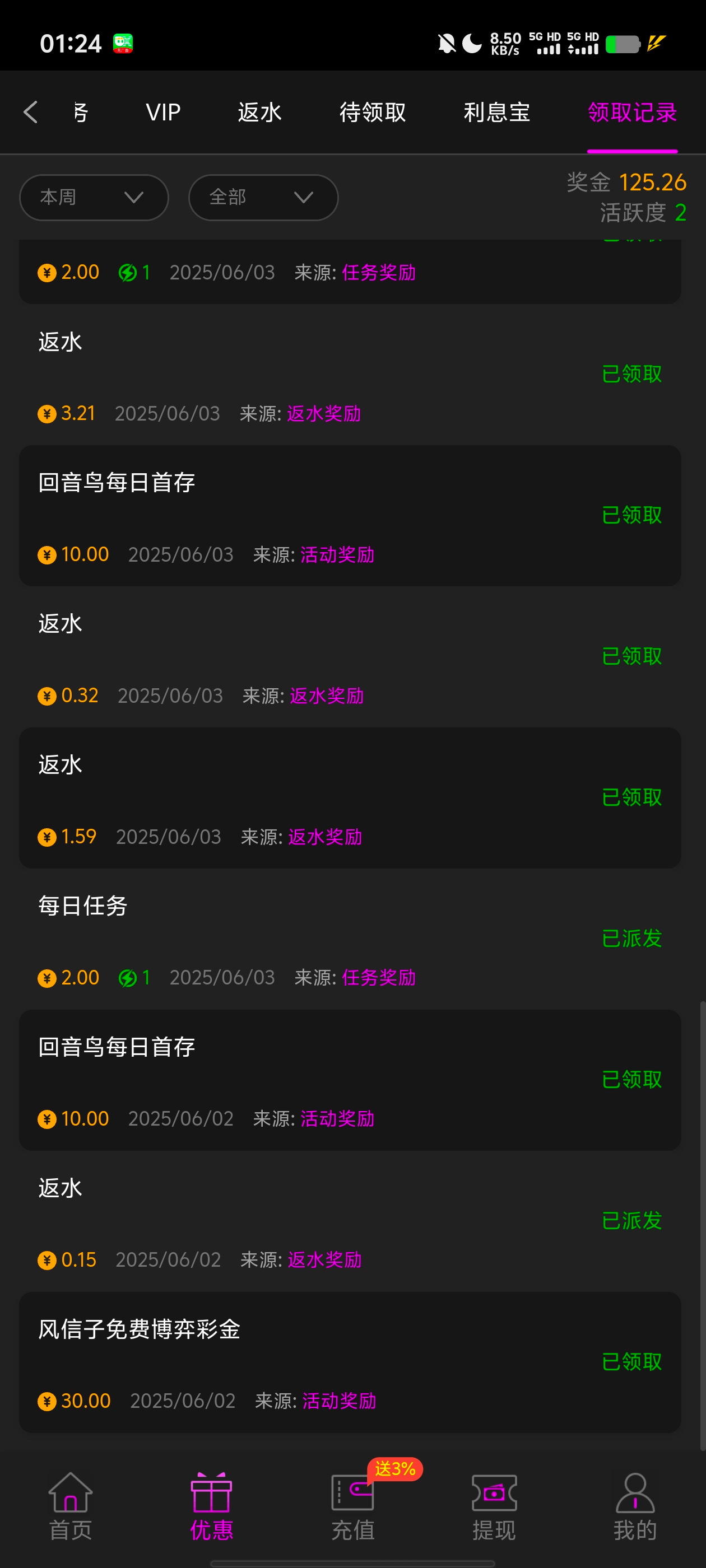Expand the 全部 type filter dropdown
Screen dimensions: 706x1568
pos(263,197)
